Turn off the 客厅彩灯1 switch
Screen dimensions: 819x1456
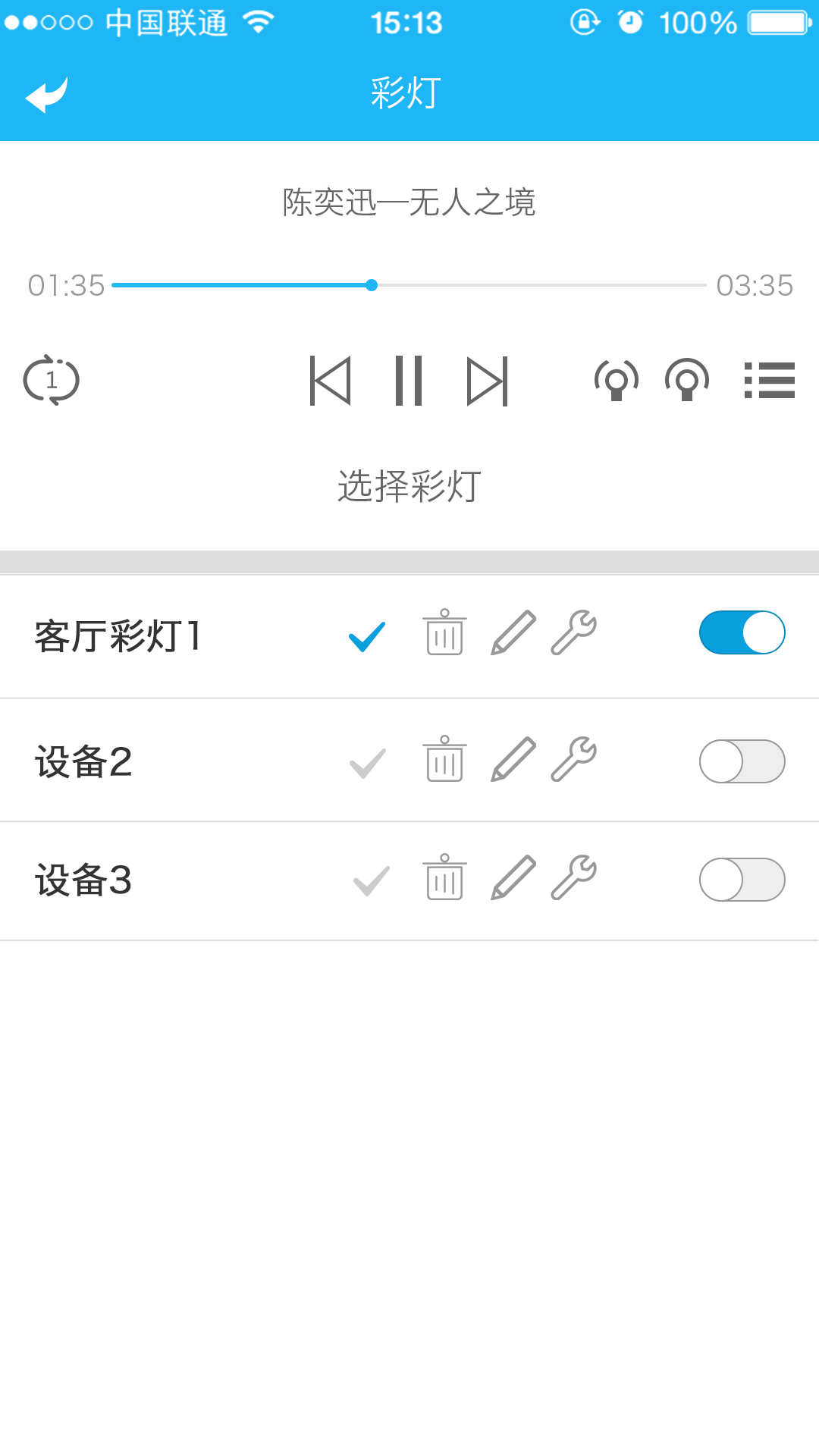click(742, 632)
